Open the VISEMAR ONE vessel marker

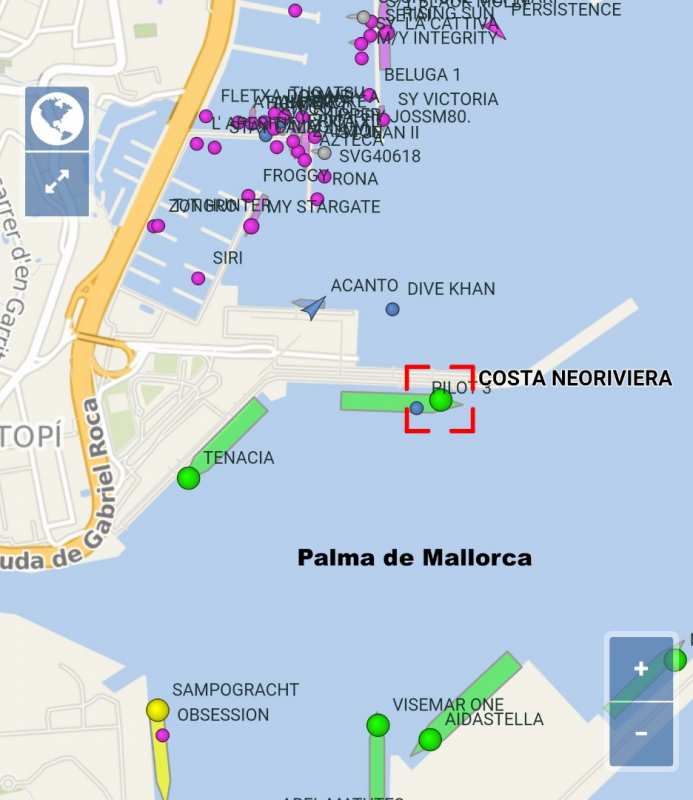[377, 725]
